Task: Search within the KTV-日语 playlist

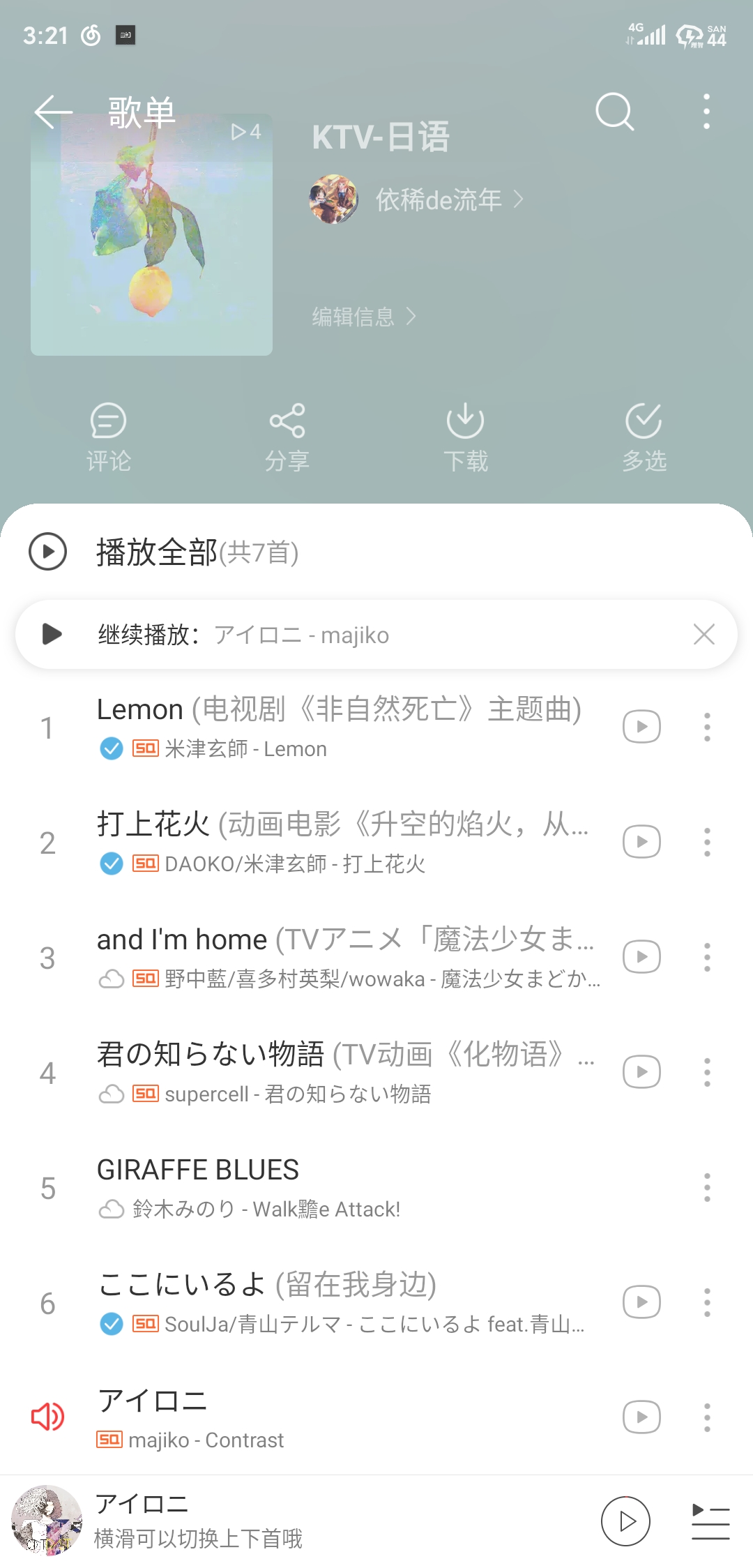Action: (614, 112)
